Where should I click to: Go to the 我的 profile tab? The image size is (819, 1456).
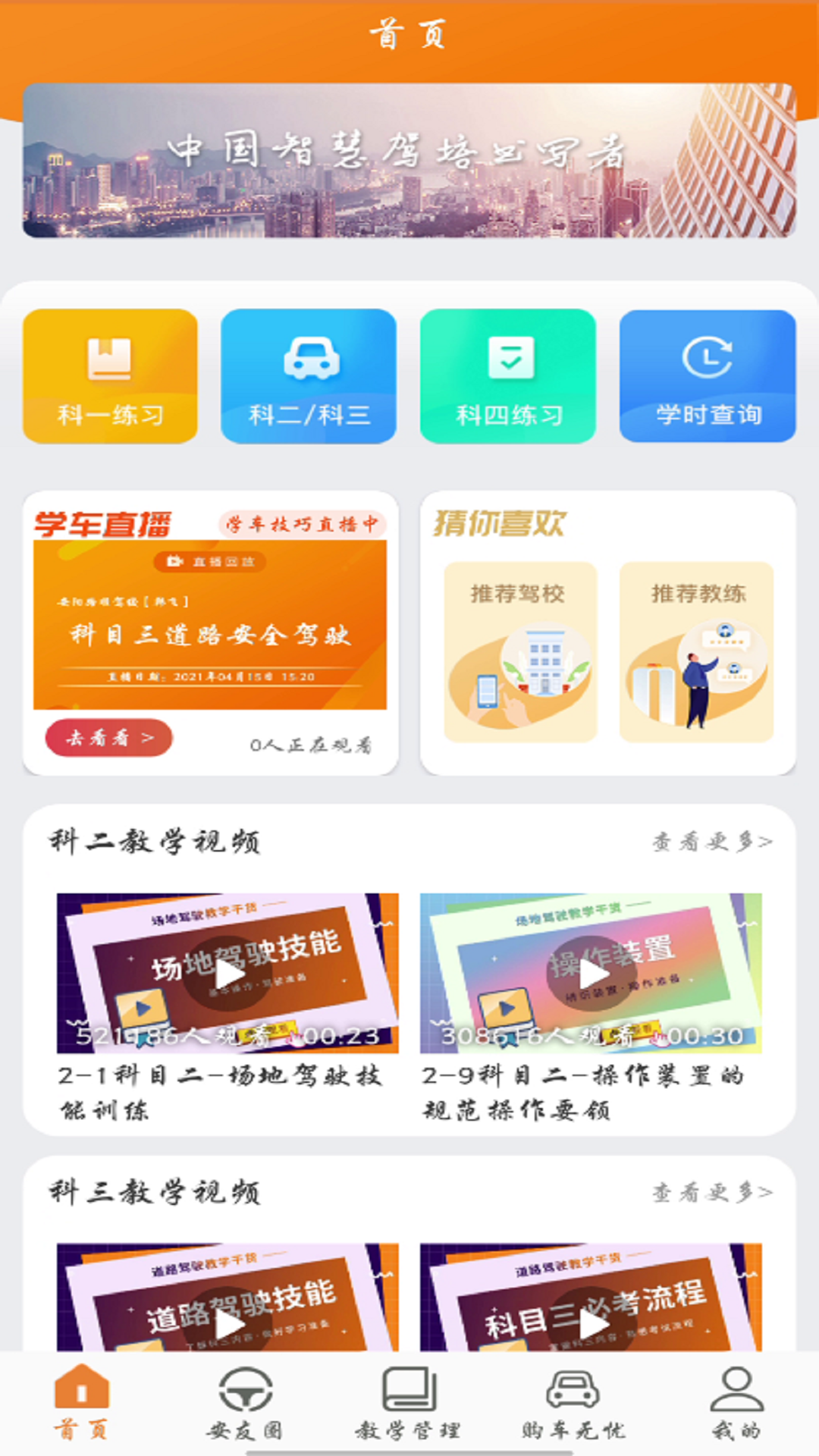[736, 1403]
